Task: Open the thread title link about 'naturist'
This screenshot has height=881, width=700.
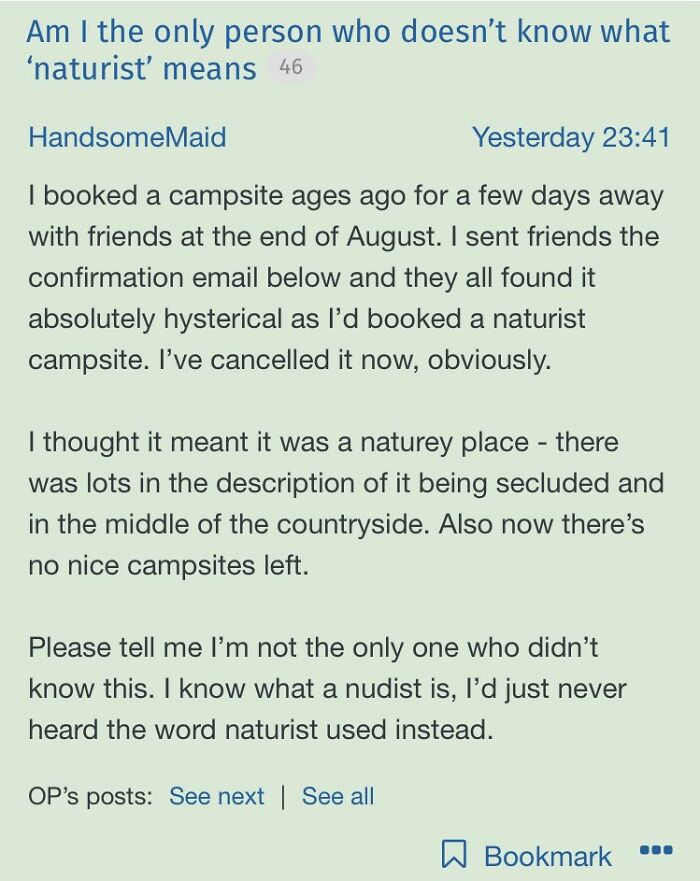Action: click(x=348, y=50)
